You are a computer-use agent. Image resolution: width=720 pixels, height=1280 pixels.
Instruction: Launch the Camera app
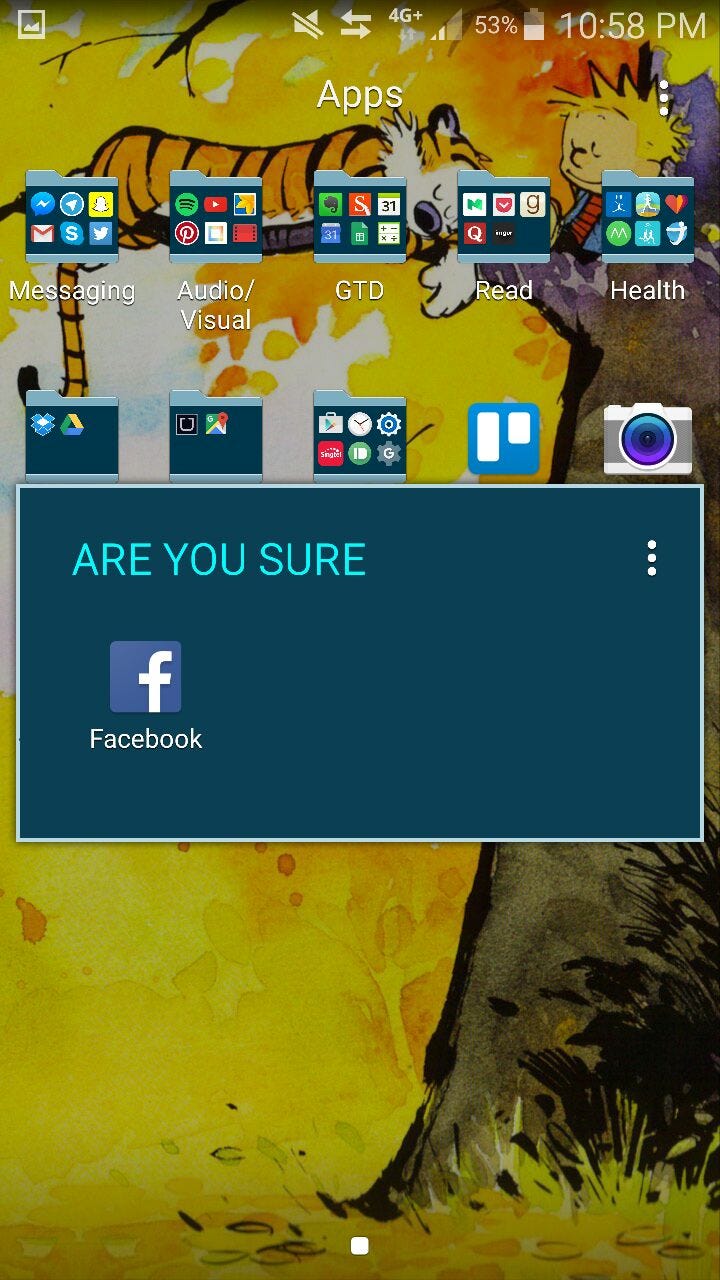648,438
